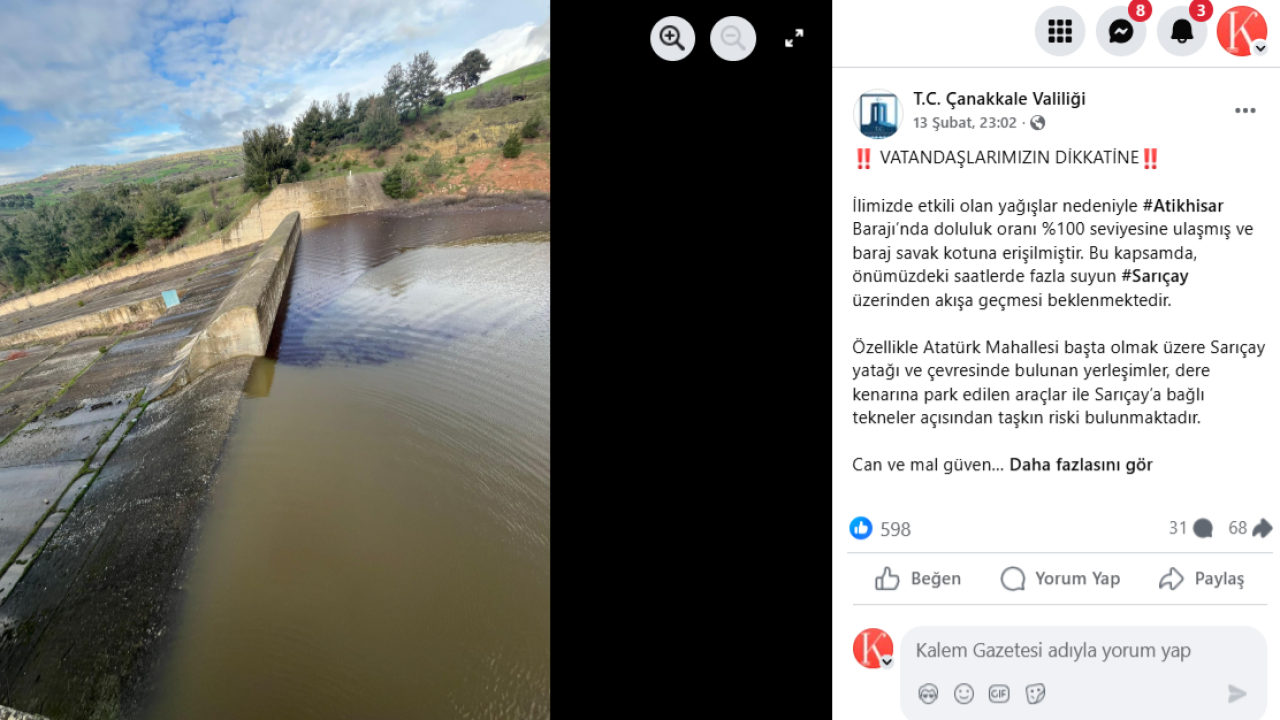Viewport: 1280px width, 720px height.
Task: Like the post with Beğen
Action: coord(917,579)
